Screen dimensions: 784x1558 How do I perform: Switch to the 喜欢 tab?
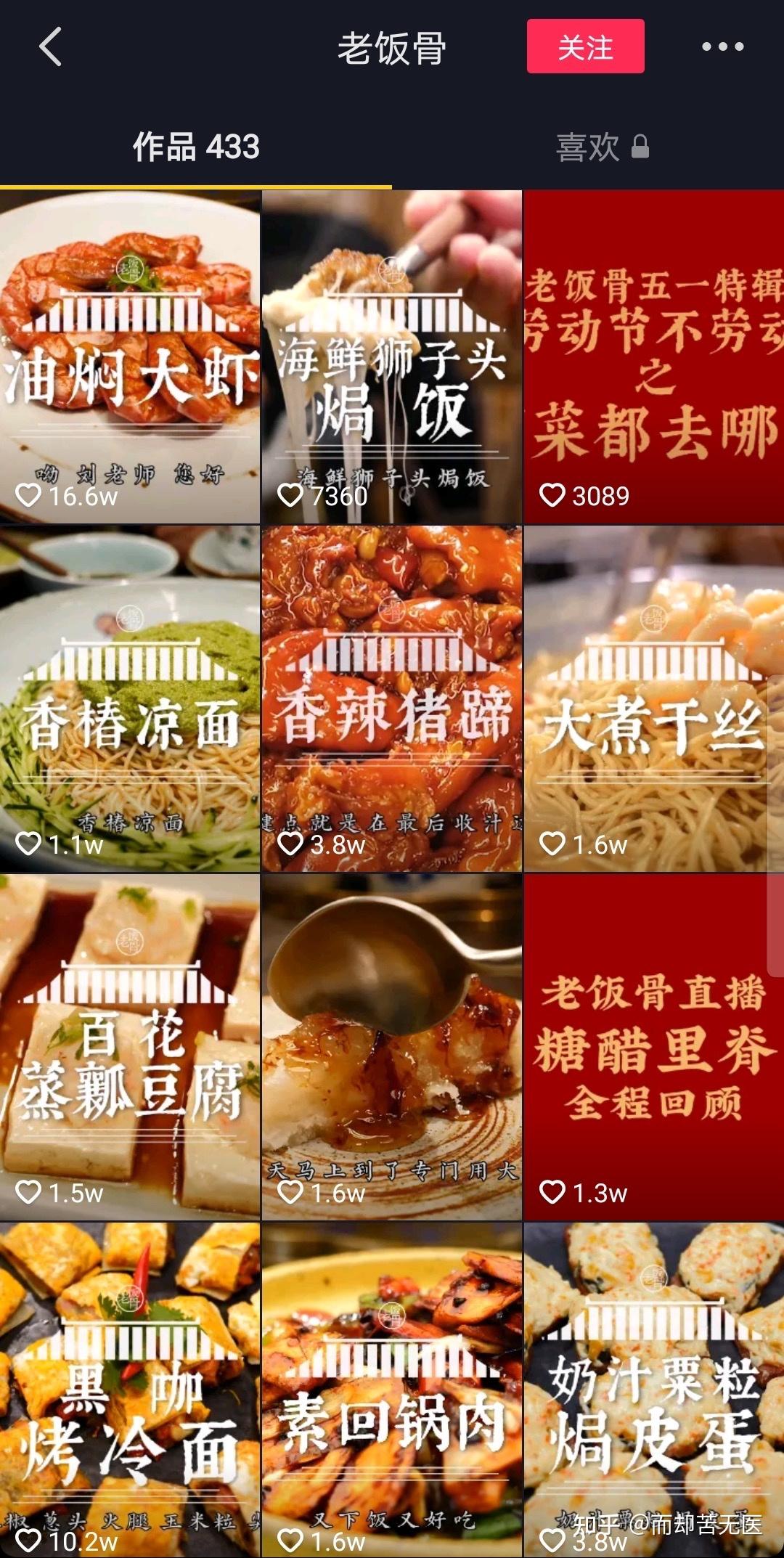tap(601, 147)
